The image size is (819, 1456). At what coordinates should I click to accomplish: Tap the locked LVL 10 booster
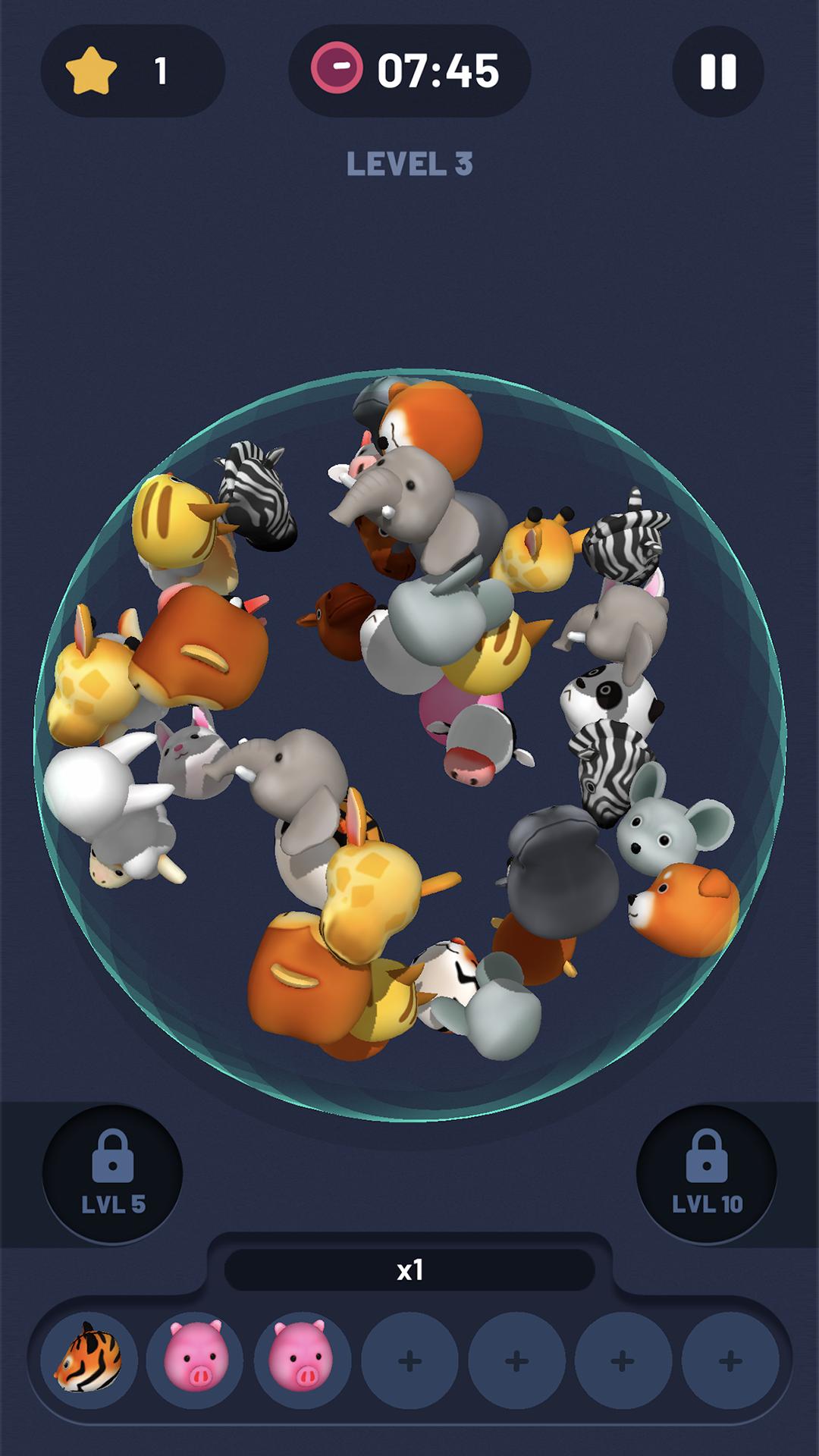[706, 1173]
